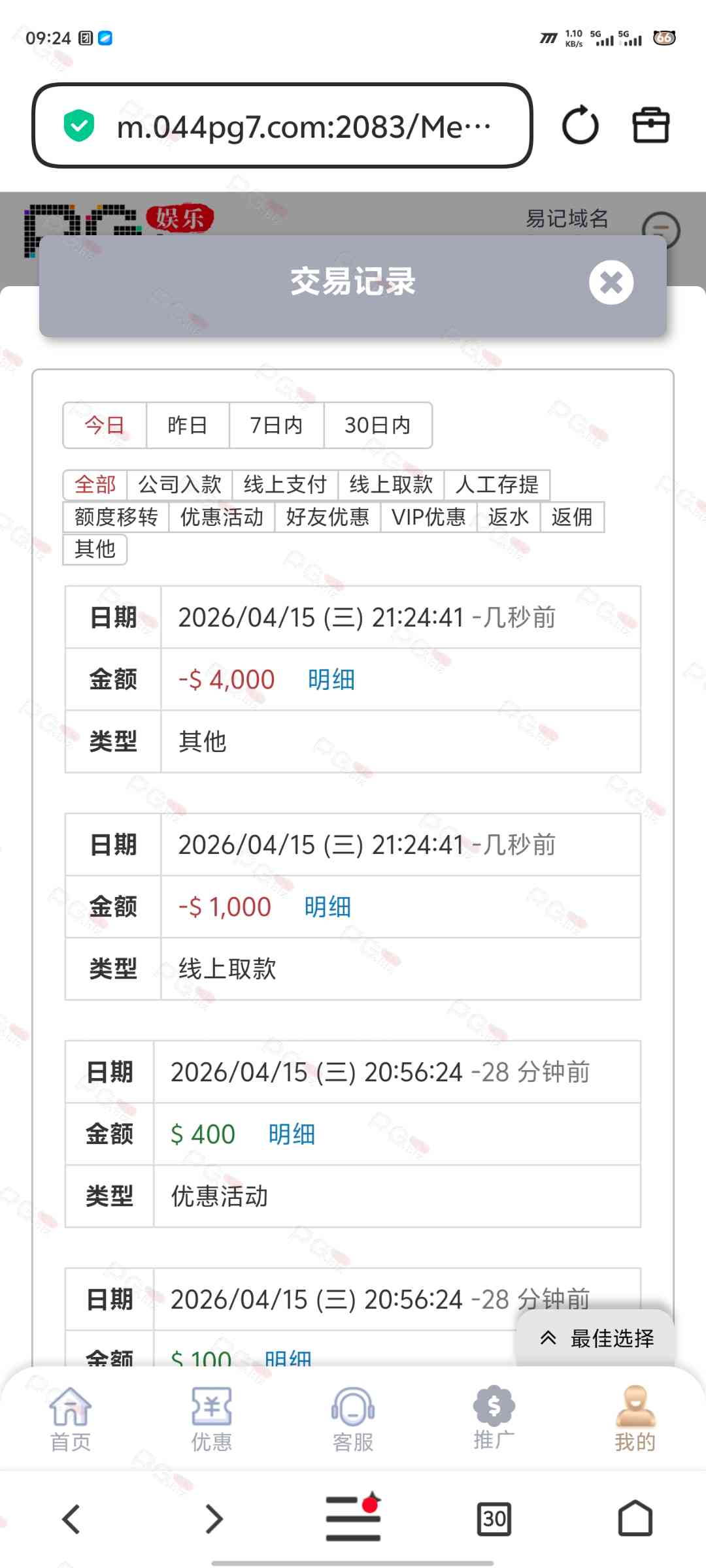706x1568 pixels.
Task: Close the 交易记录 dialog
Action: pyautogui.click(x=611, y=282)
